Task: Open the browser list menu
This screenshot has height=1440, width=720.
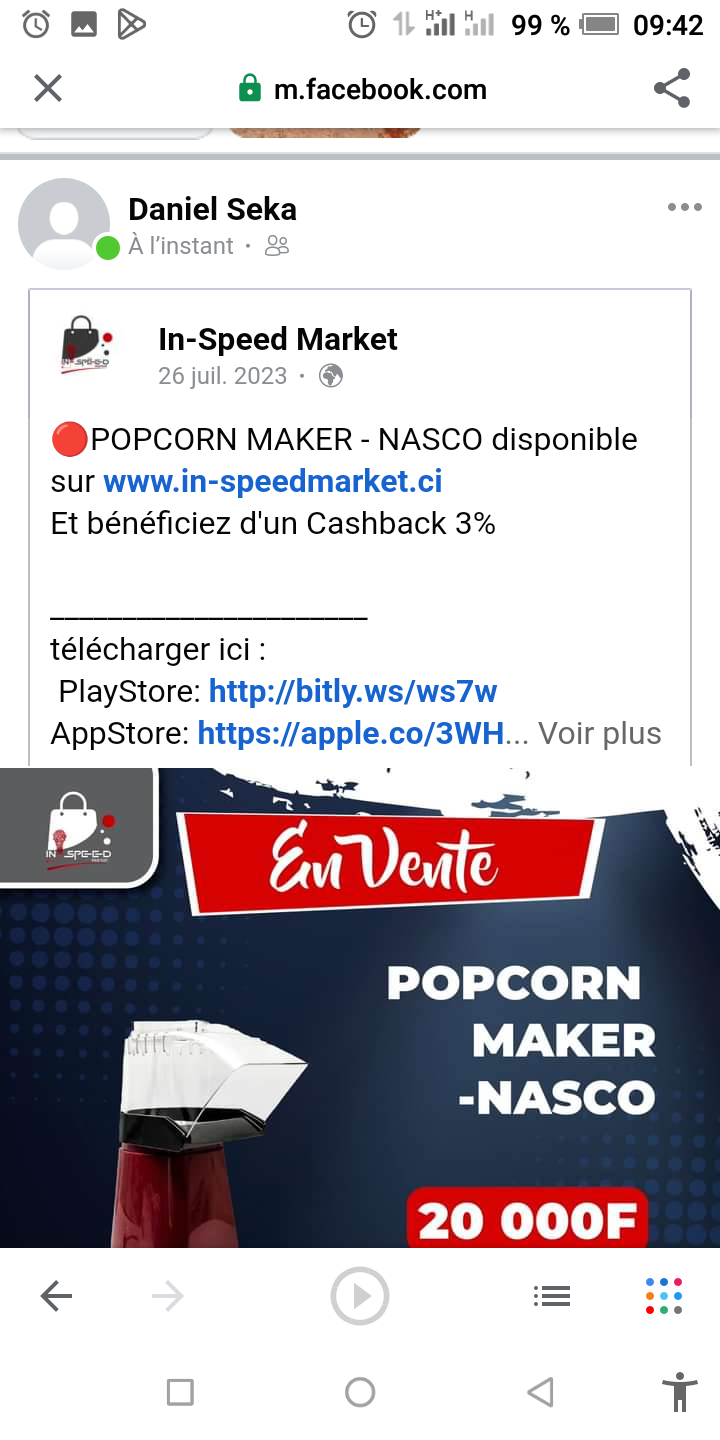Action: pos(551,1297)
